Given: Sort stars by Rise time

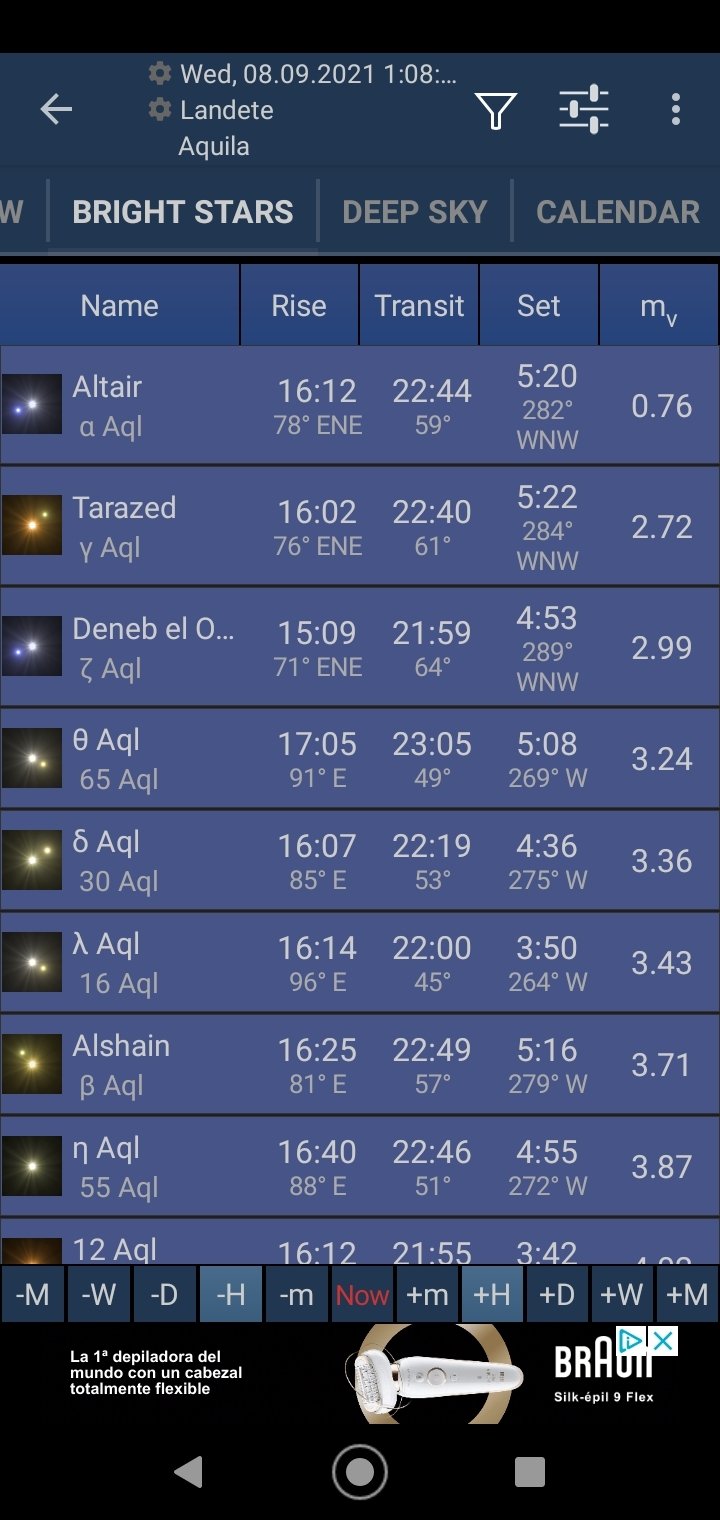Looking at the screenshot, I should (299, 306).
